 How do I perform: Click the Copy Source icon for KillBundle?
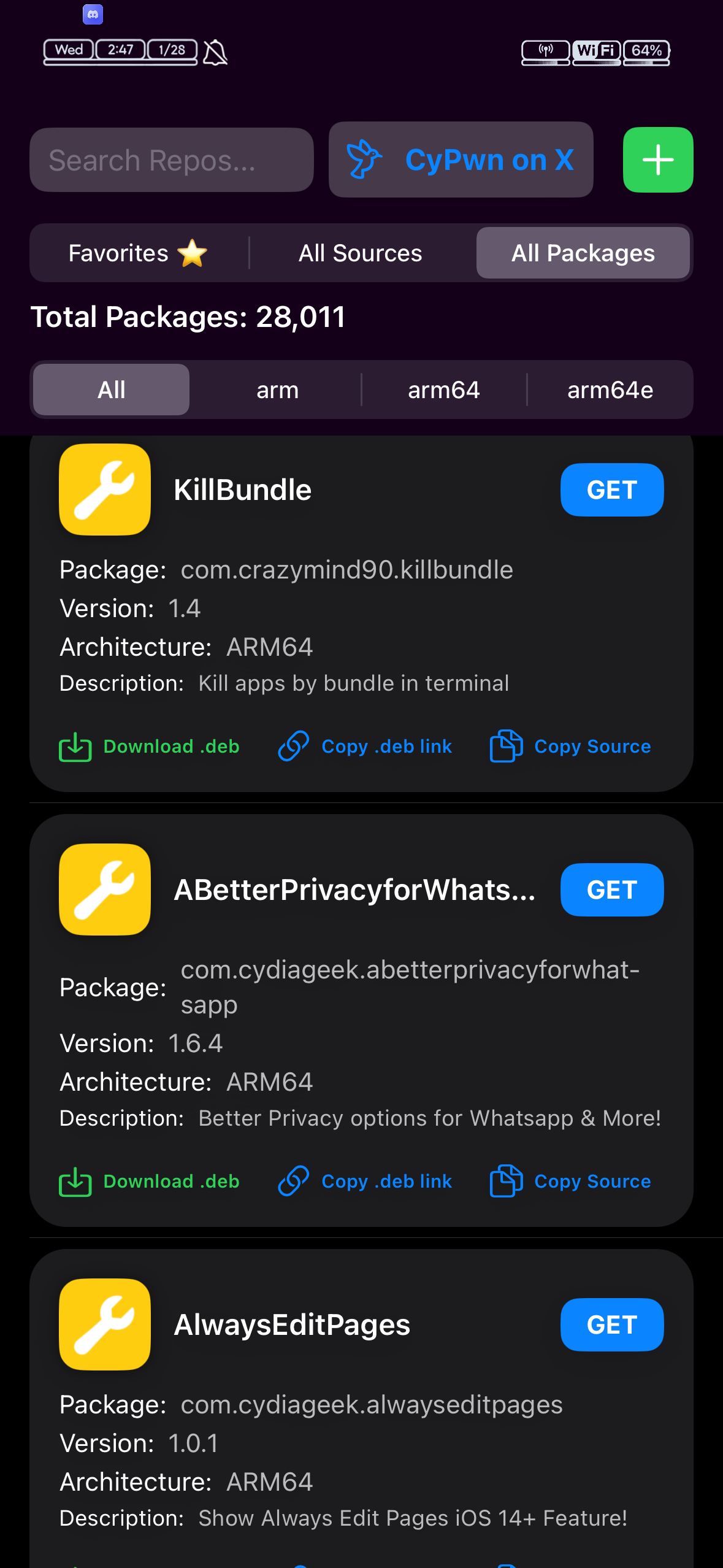(x=505, y=746)
